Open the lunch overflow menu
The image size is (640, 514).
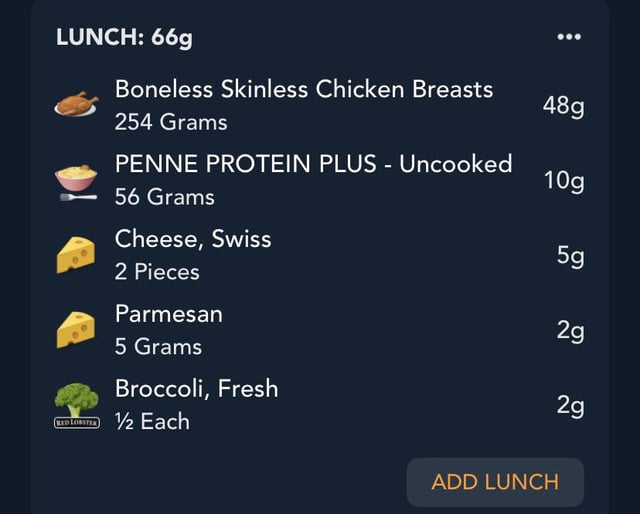pos(568,37)
